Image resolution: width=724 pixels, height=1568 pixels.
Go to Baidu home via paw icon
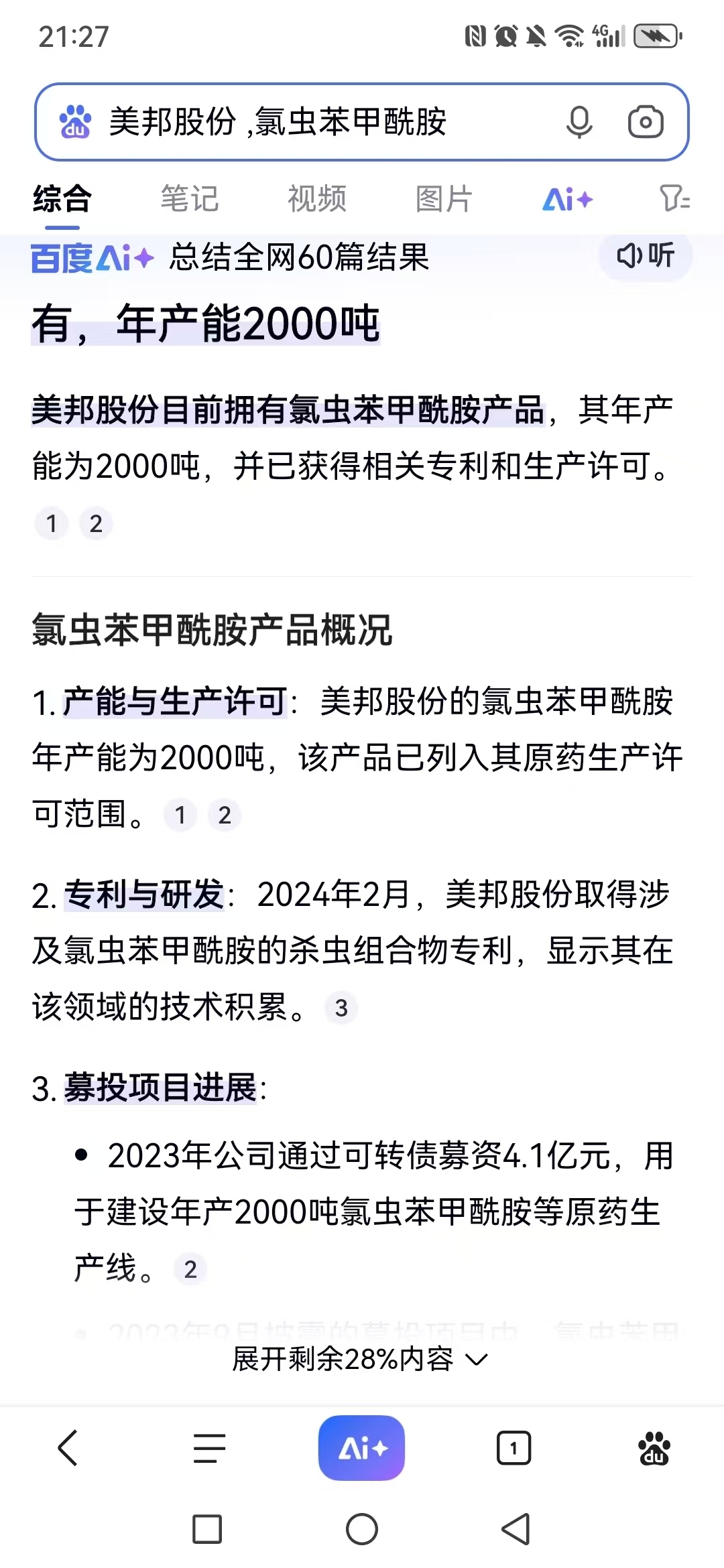pos(655,1447)
